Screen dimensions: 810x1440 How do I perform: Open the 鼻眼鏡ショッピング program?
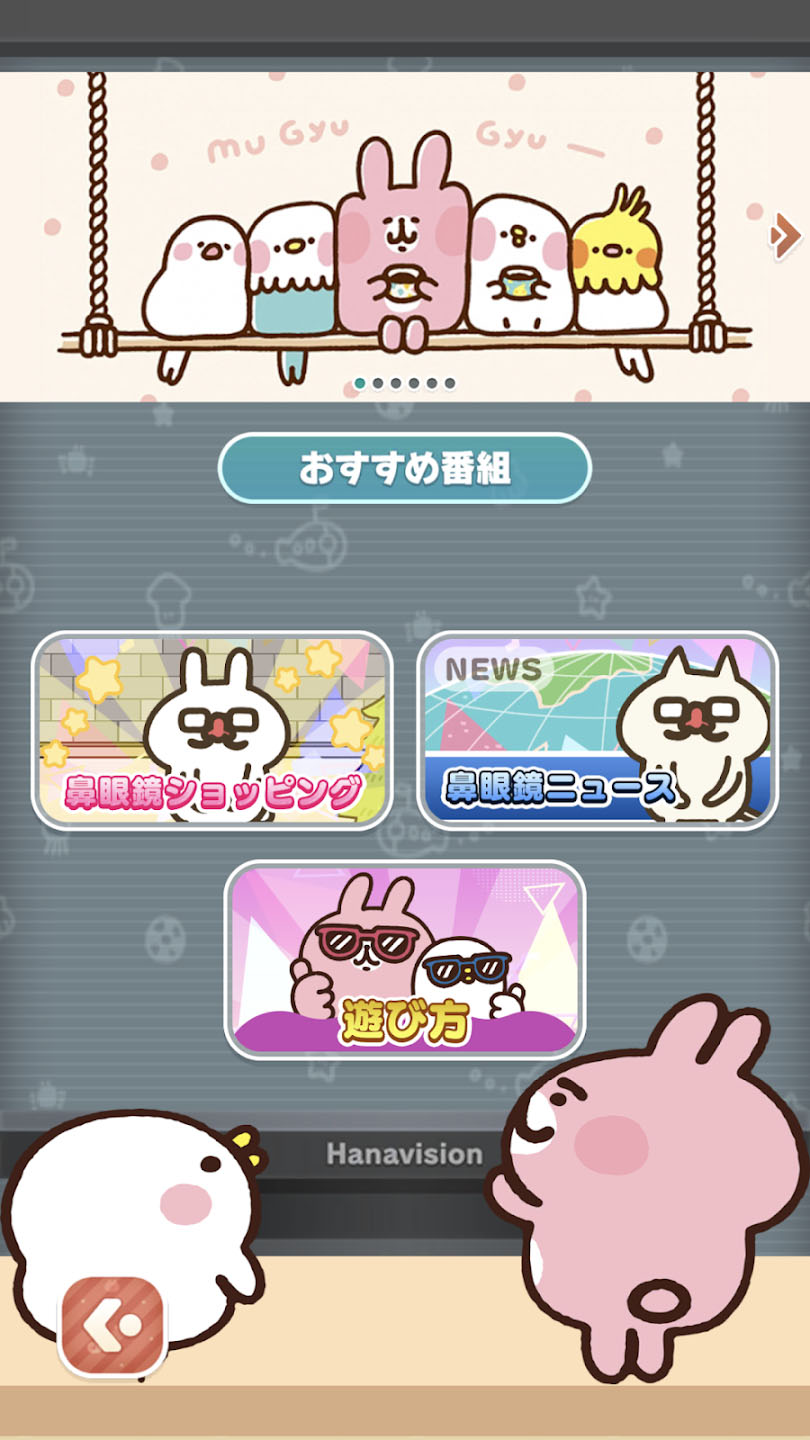(x=212, y=731)
